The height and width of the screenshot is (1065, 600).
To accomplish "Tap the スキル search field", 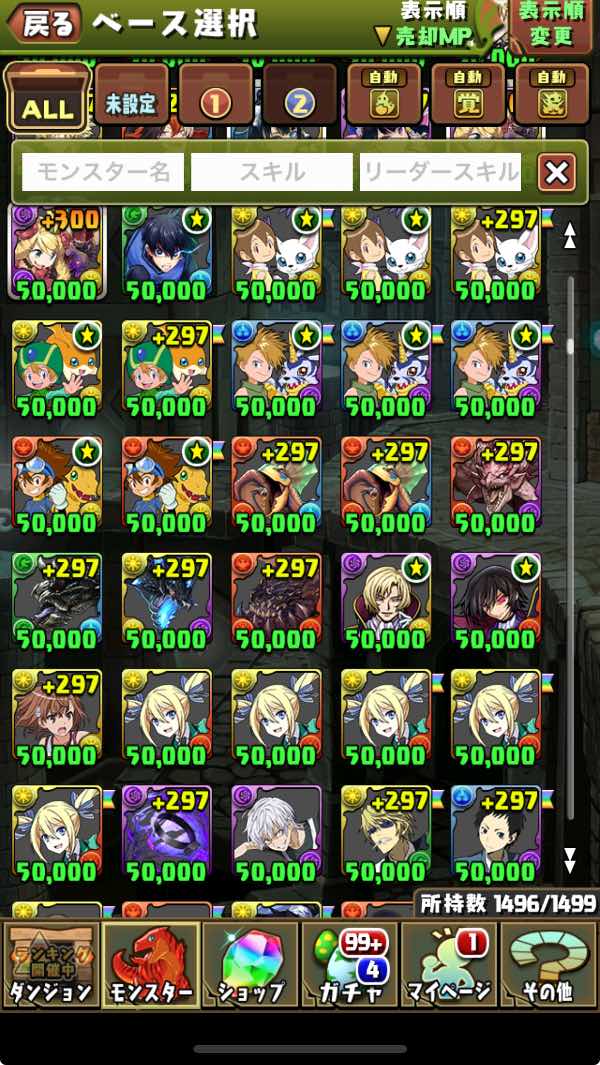I will coord(271,172).
